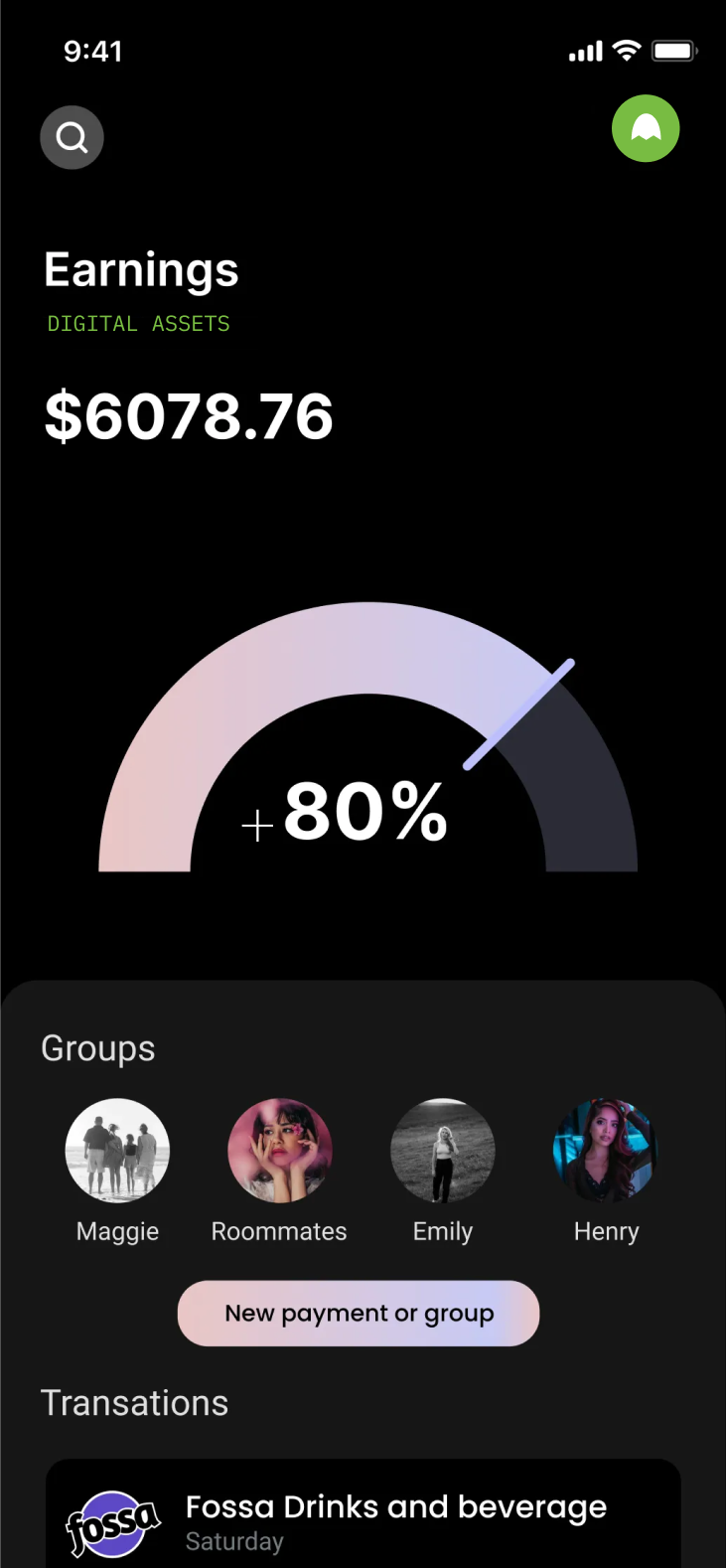726x1568 pixels.
Task: View Henry's group
Action: (605, 1151)
